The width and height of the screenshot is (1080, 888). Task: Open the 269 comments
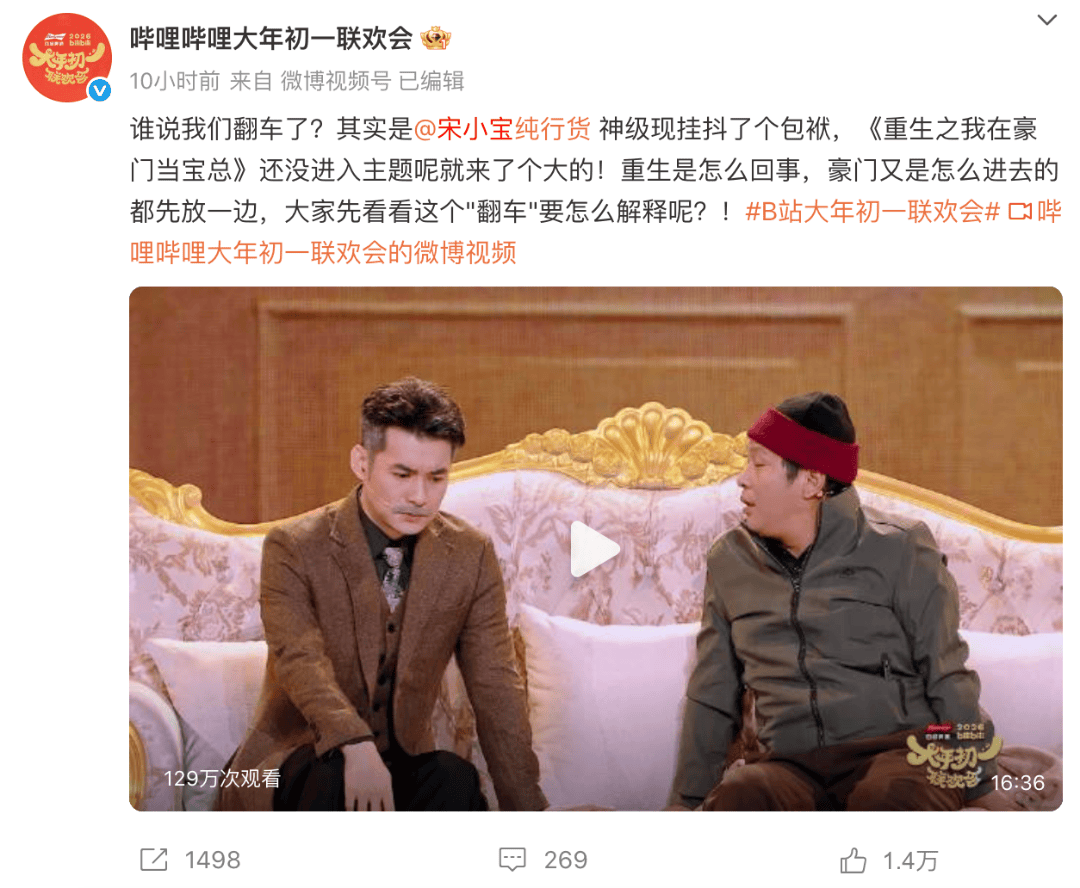point(543,860)
